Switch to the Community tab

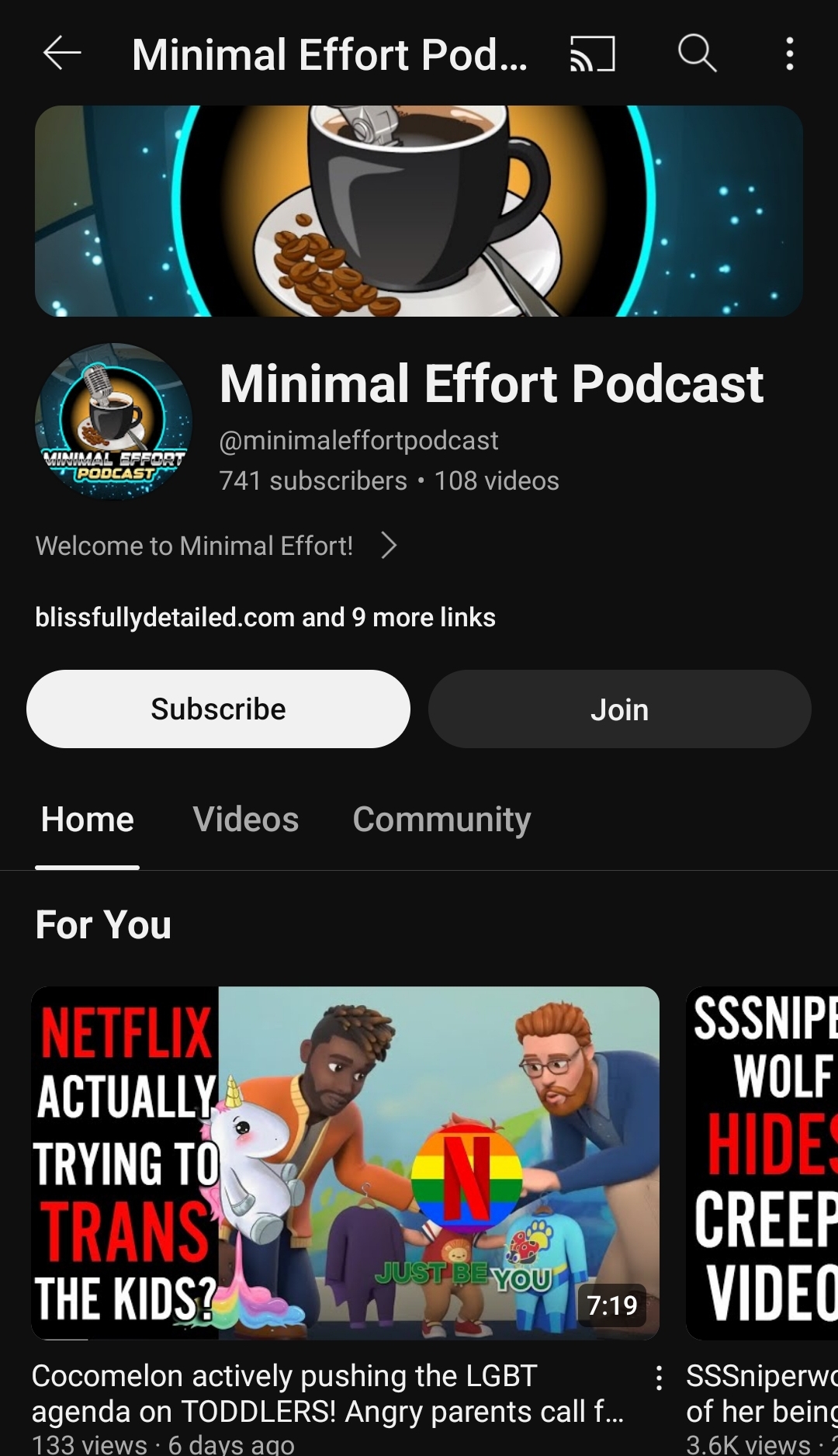point(442,820)
